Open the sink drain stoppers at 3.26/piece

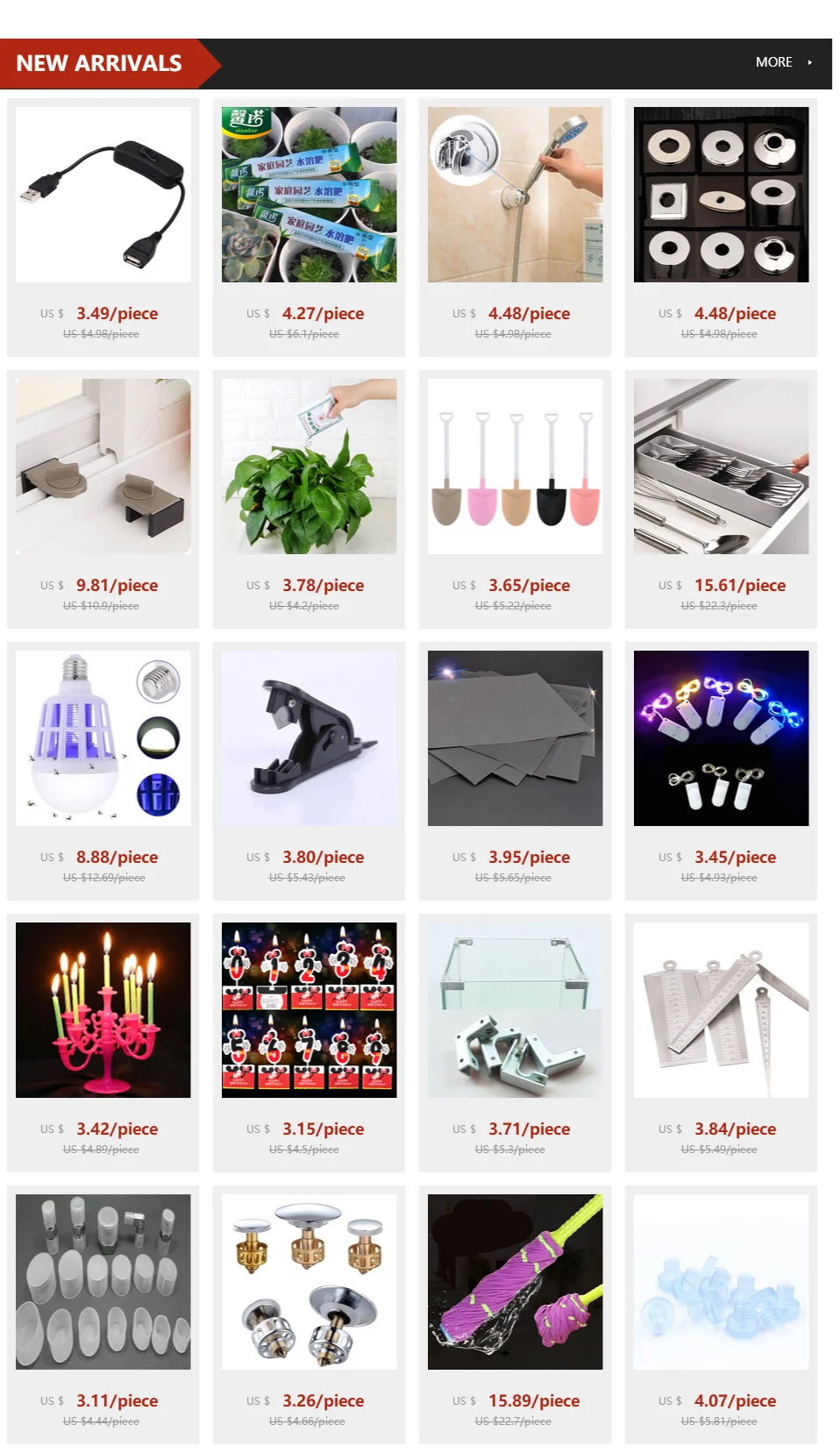tap(310, 1282)
